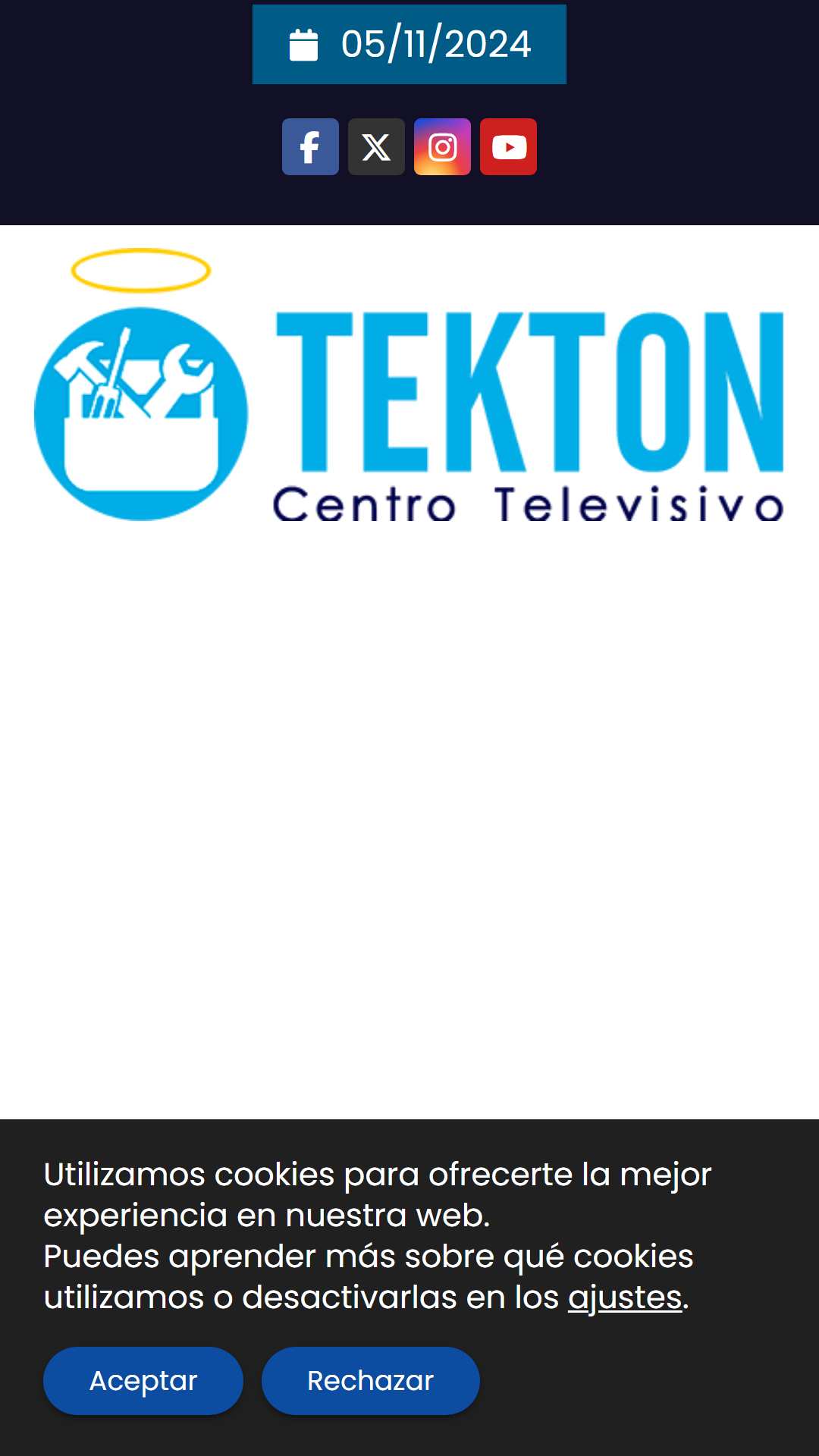819x1456 pixels.
Task: Open the X (Twitter) social icon
Action: (x=376, y=147)
